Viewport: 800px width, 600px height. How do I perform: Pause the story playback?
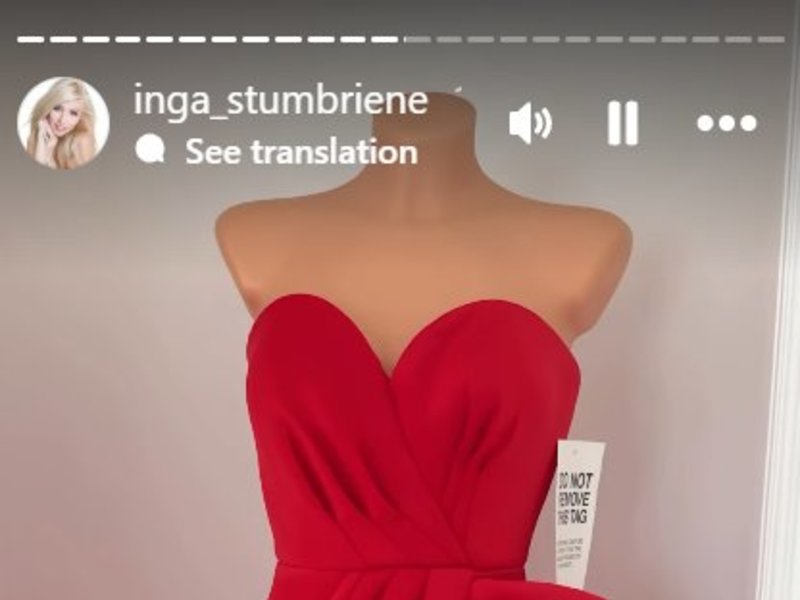[x=622, y=124]
